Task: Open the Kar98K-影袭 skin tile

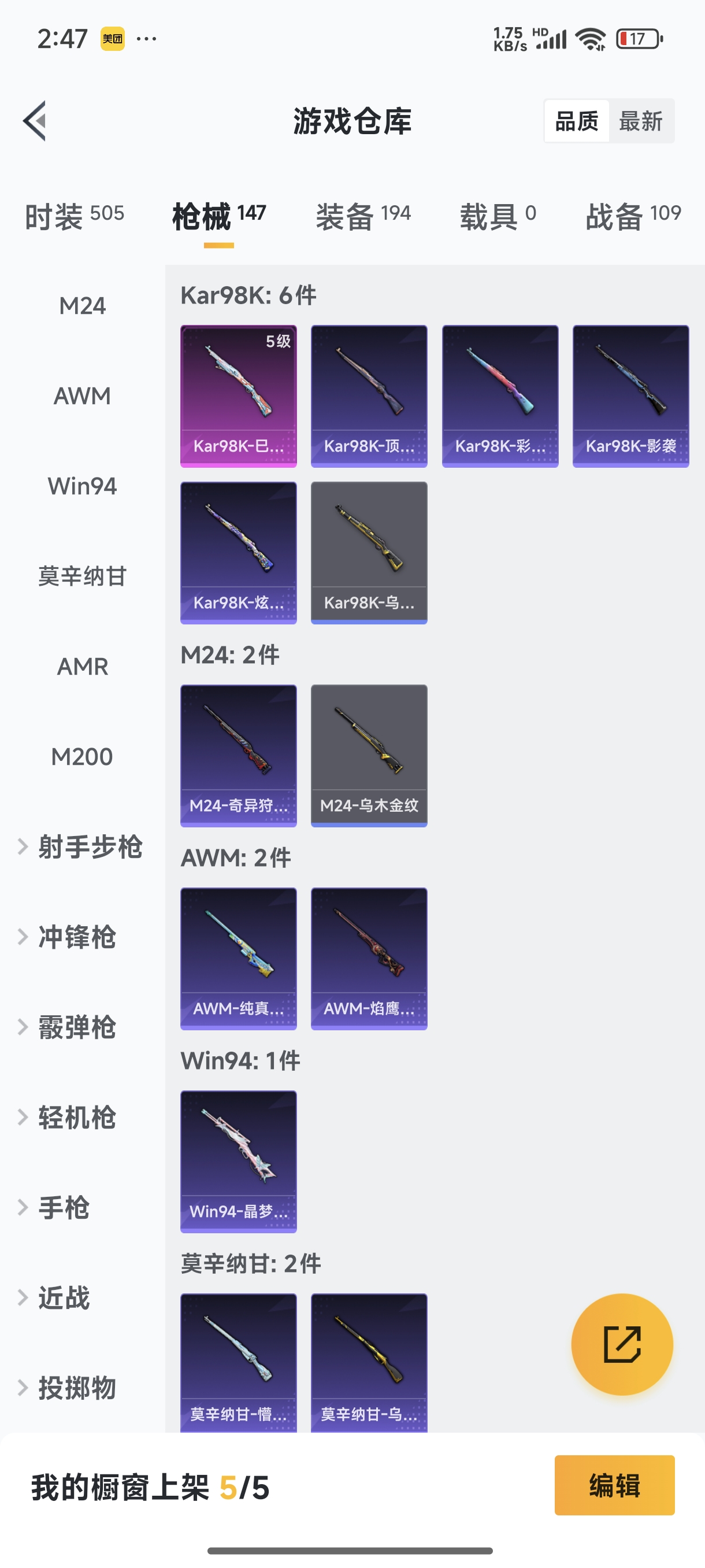Action: [630, 396]
